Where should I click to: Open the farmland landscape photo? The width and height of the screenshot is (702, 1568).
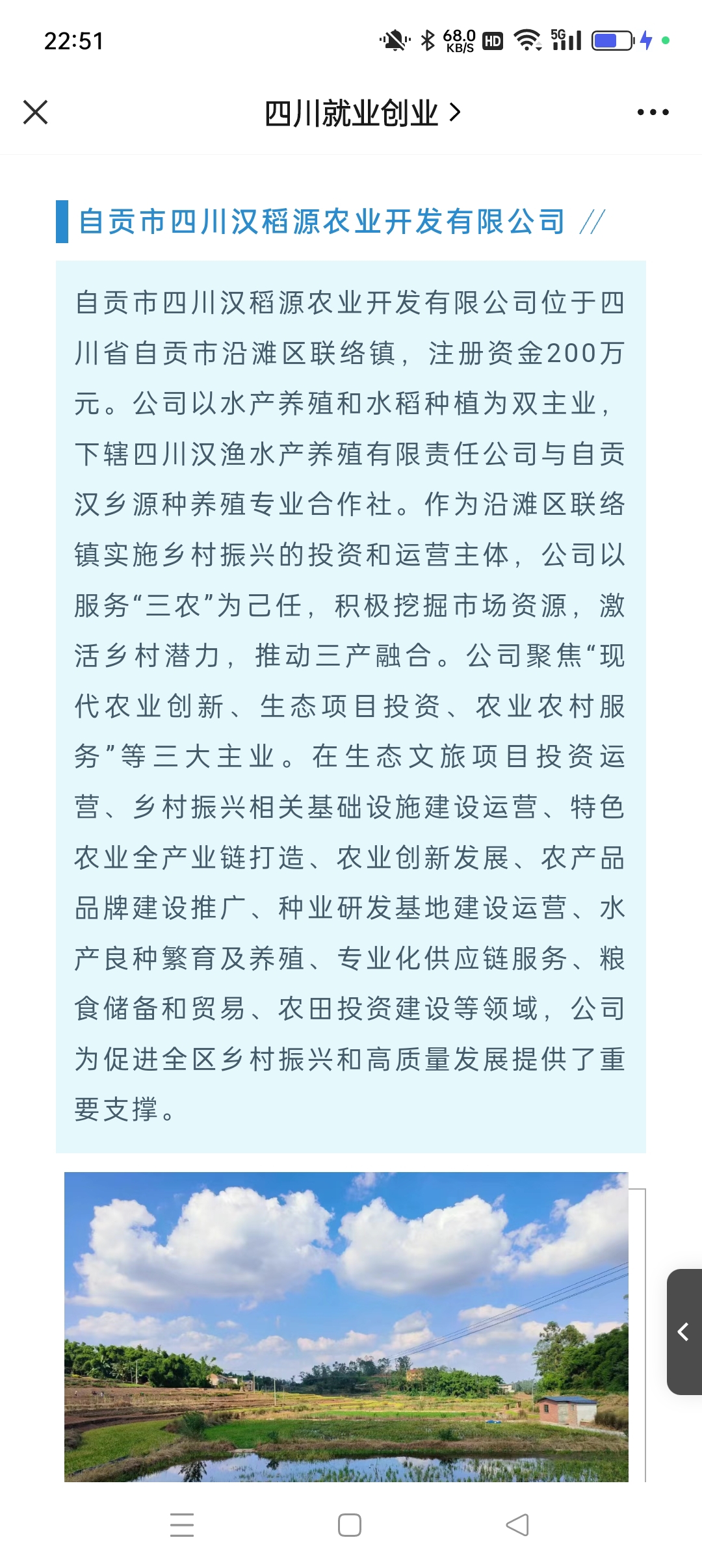coord(346,1326)
